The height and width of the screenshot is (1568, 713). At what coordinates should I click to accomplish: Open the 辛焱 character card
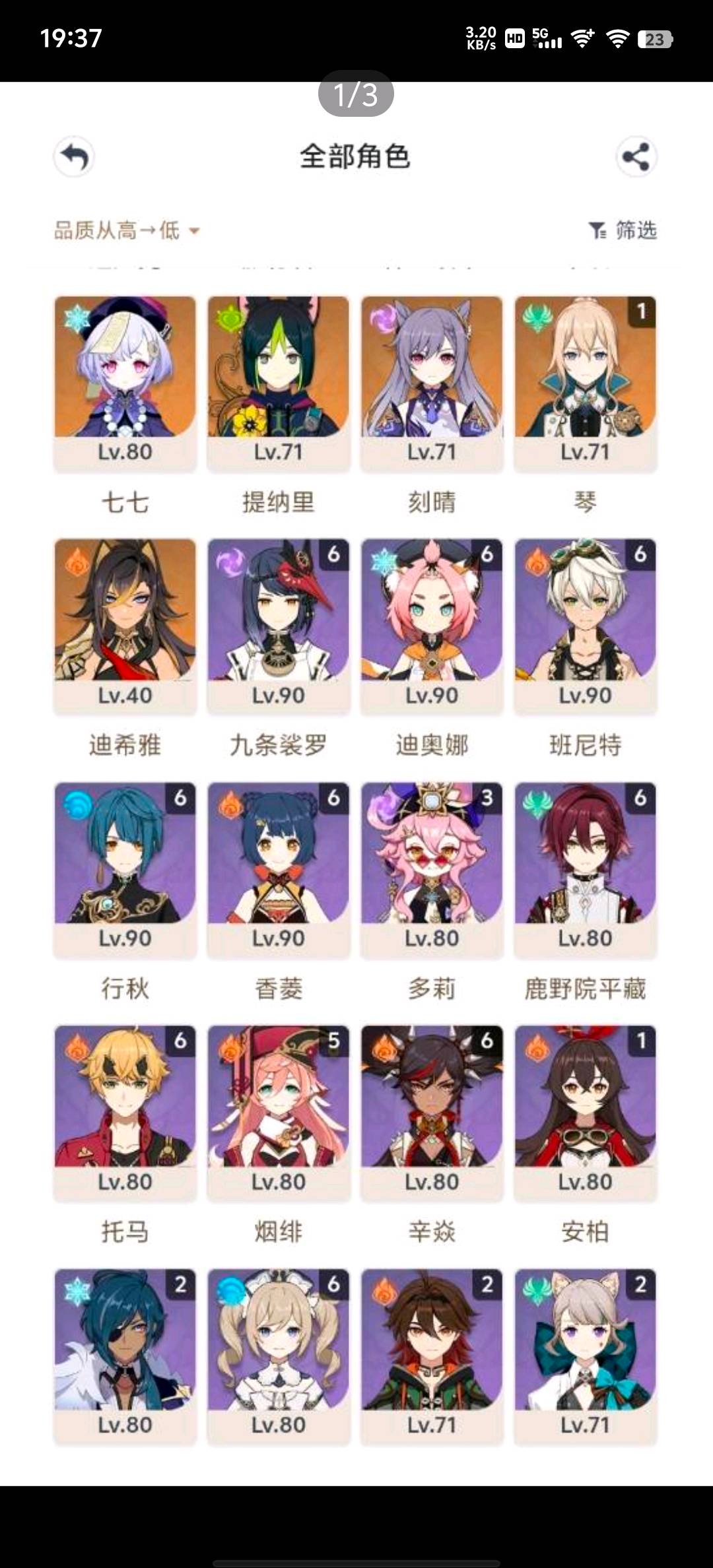click(432, 1113)
